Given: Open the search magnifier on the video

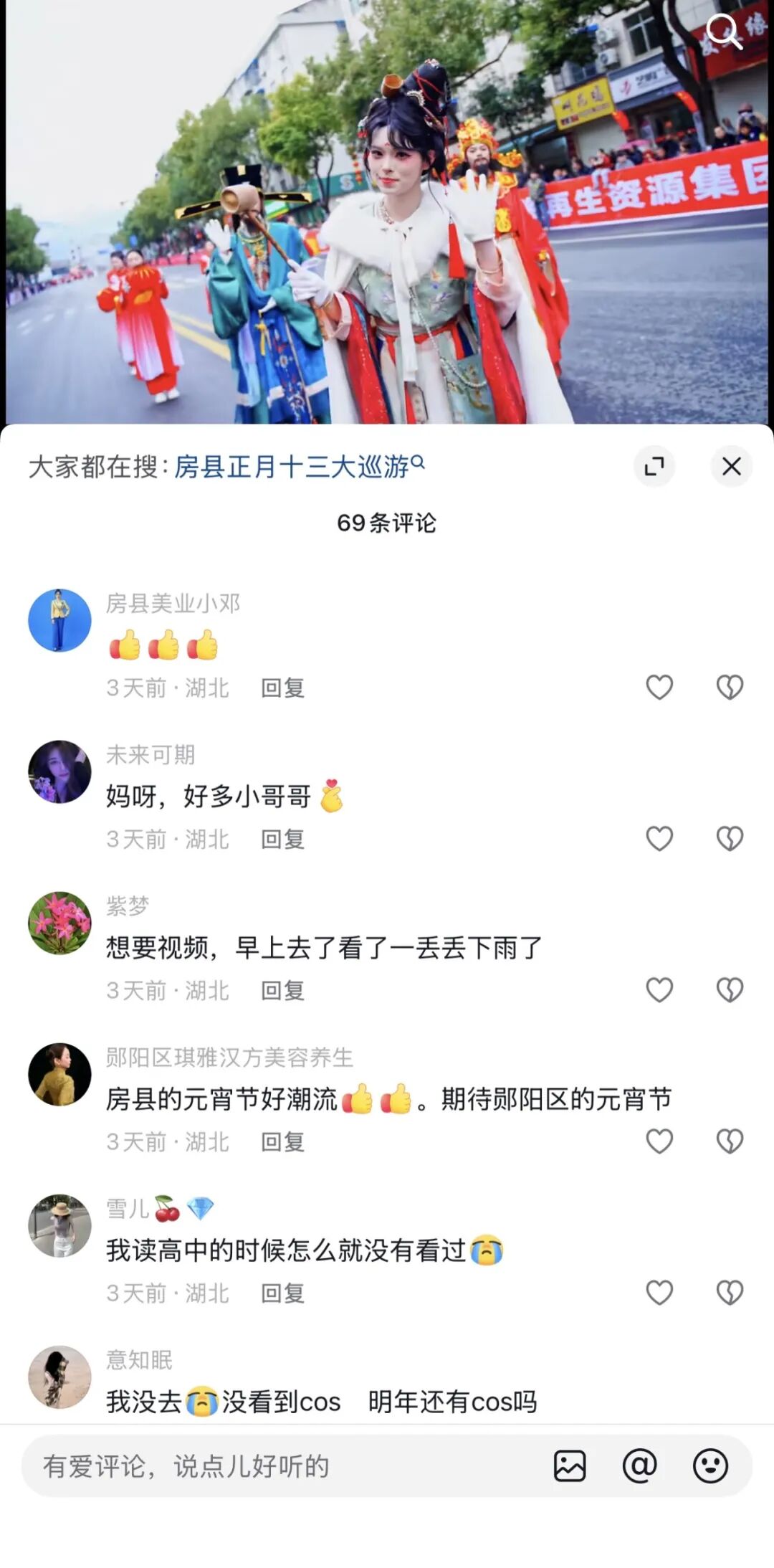Looking at the screenshot, I should point(722,31).
